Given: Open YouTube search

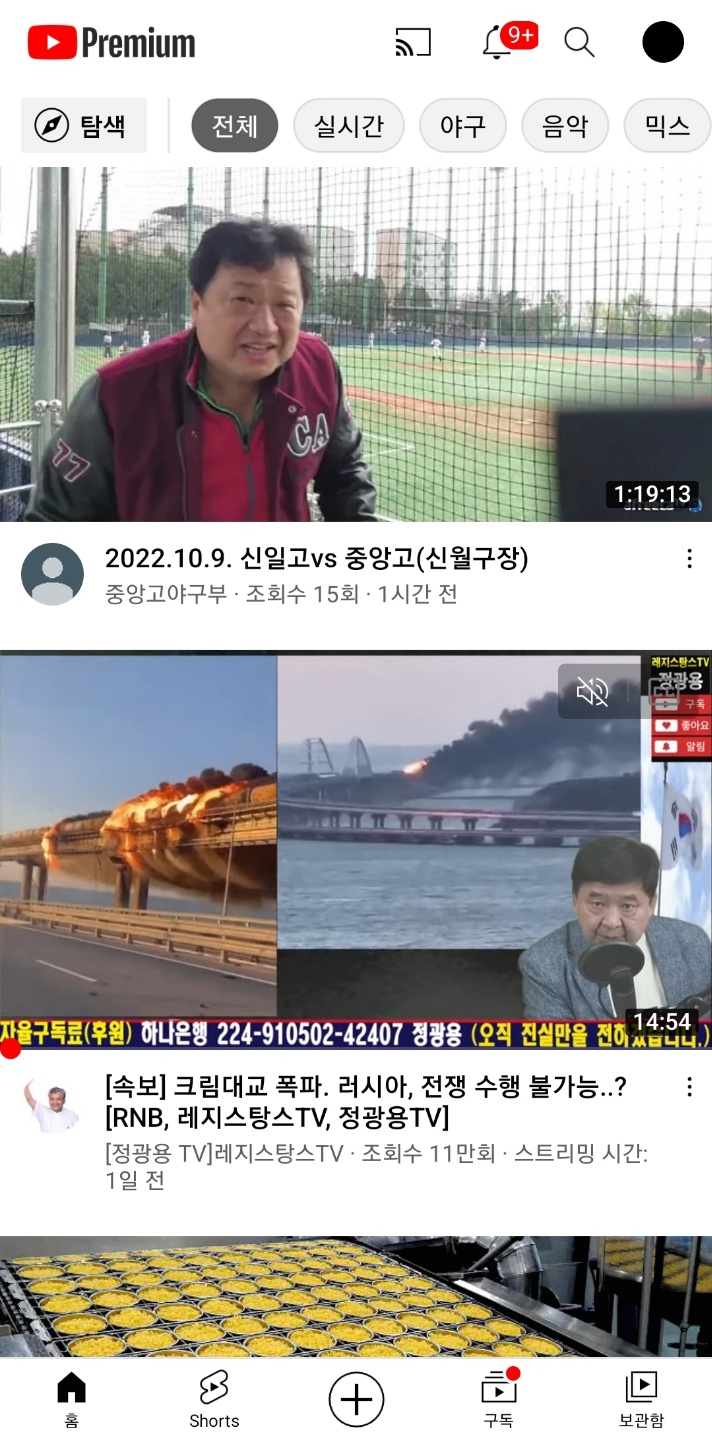Looking at the screenshot, I should (x=579, y=43).
